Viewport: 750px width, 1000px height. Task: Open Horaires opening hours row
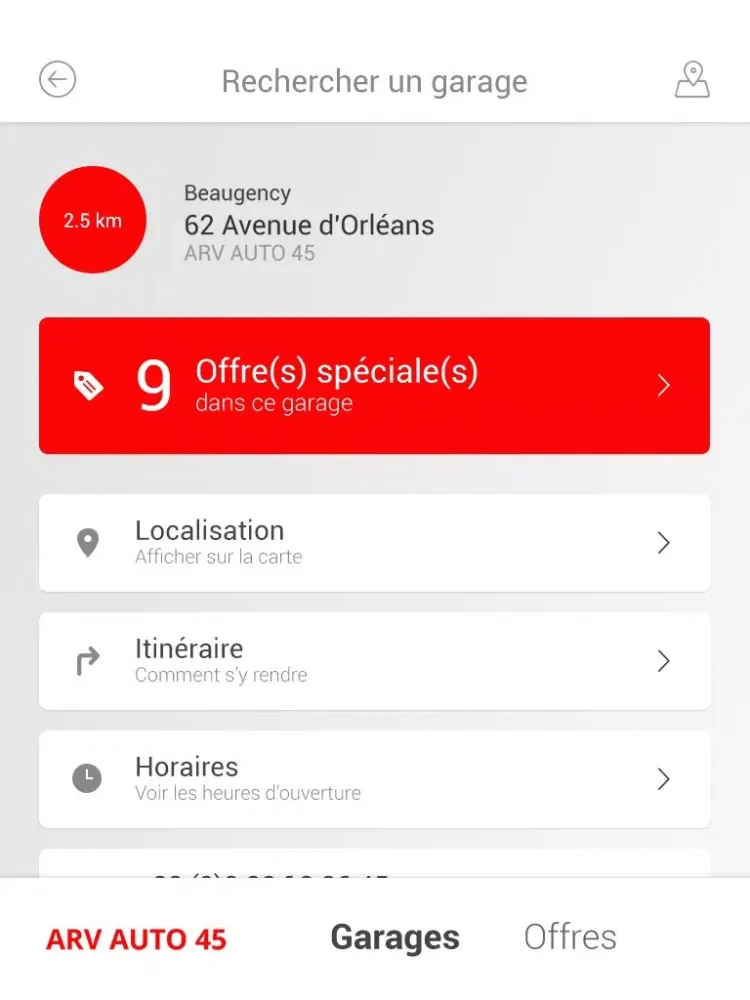374,779
